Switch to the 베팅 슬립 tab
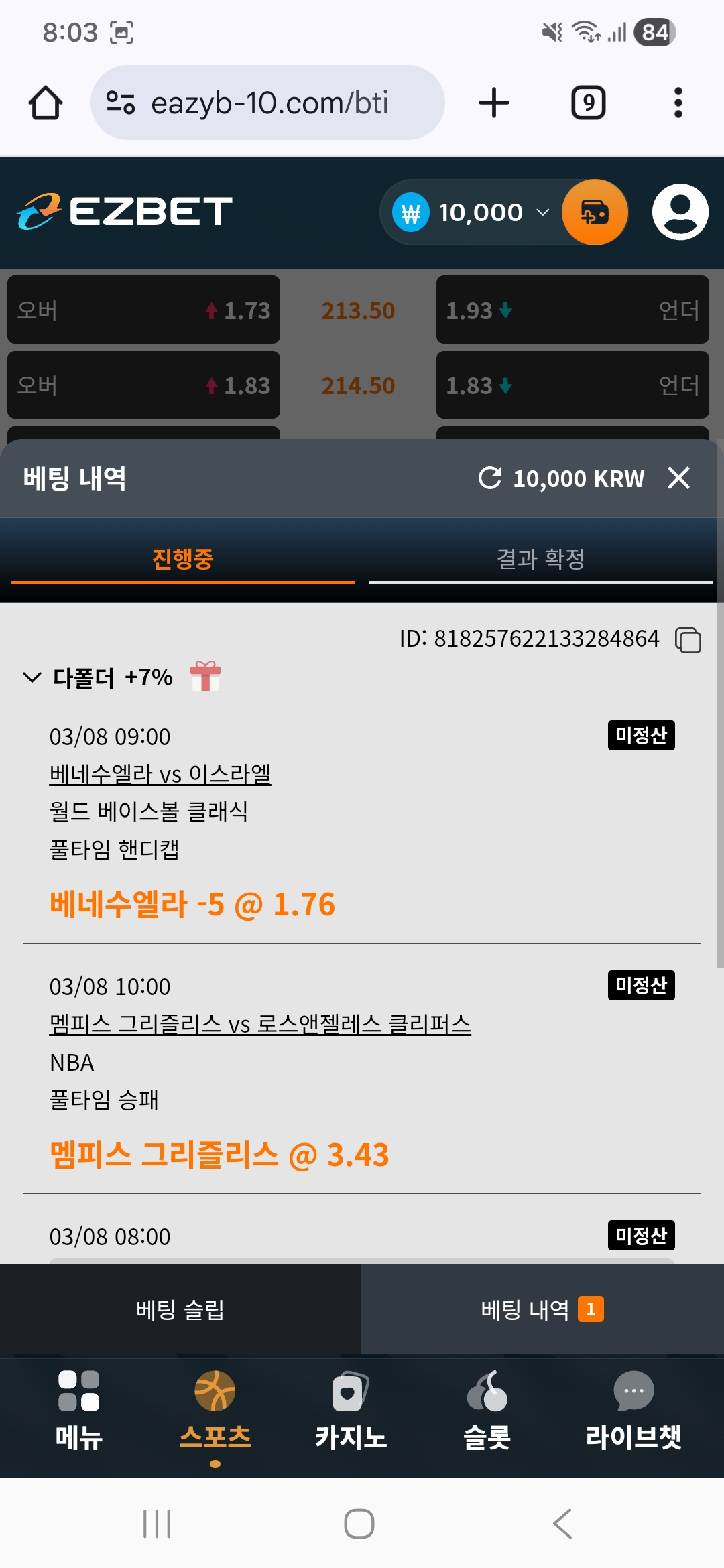Image resolution: width=724 pixels, height=1568 pixels. pos(180,1309)
